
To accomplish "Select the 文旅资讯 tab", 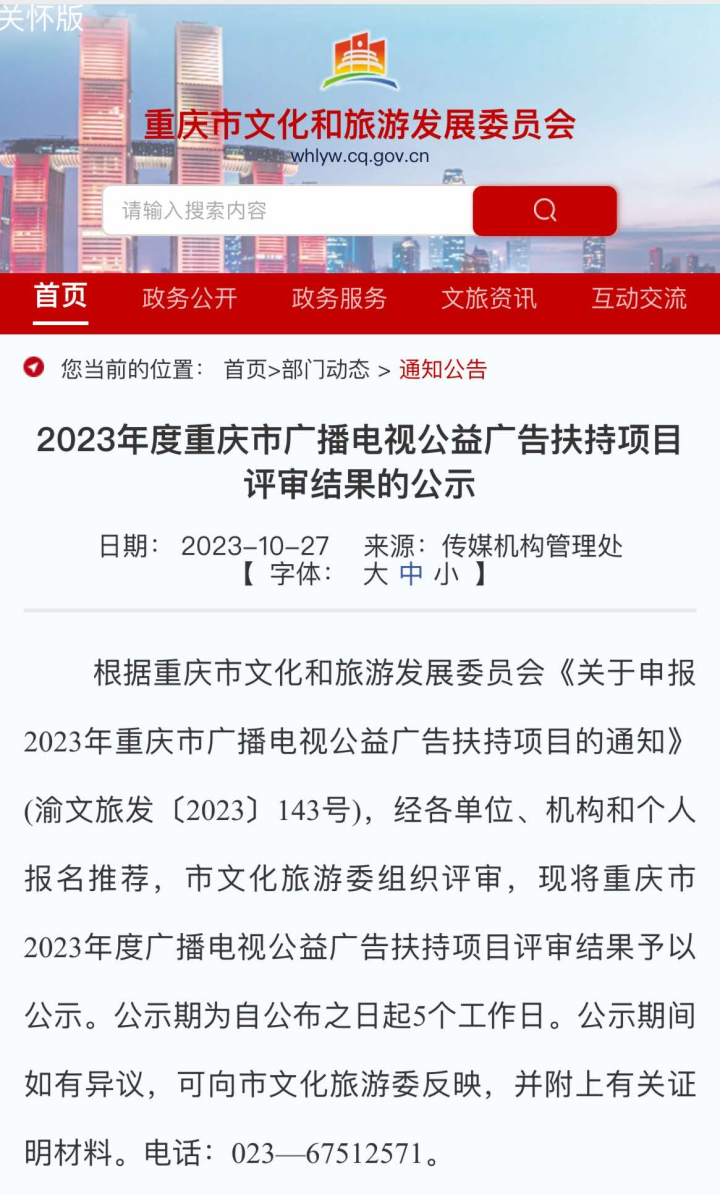I will [x=489, y=298].
